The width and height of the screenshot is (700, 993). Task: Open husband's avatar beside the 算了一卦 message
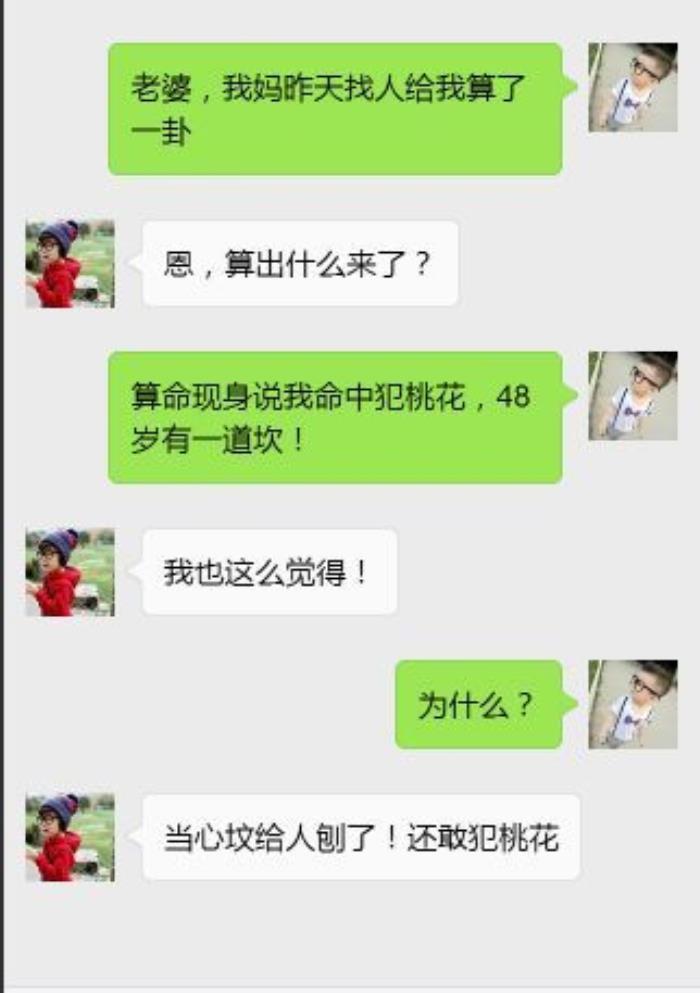click(632, 87)
